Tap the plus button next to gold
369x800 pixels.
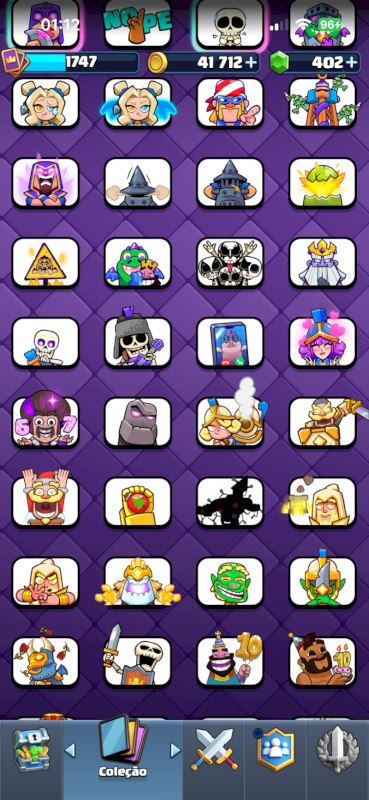click(251, 63)
